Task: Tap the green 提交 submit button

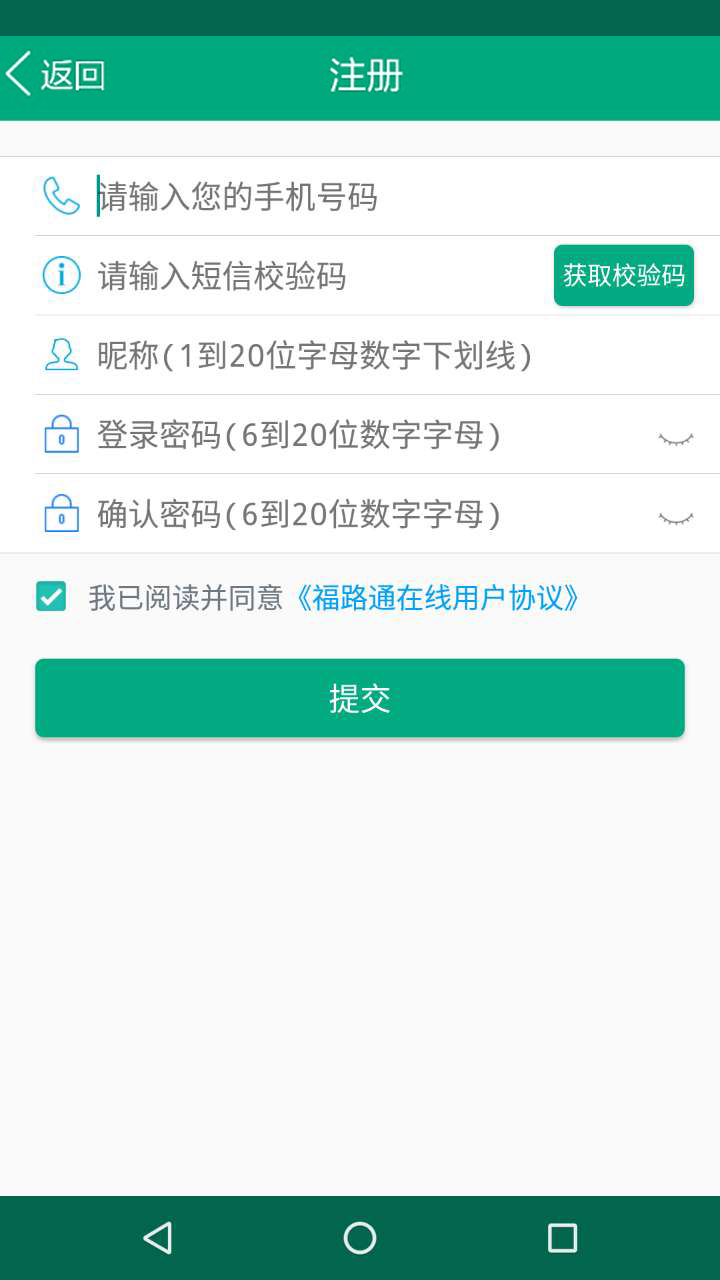Action: 360,697
